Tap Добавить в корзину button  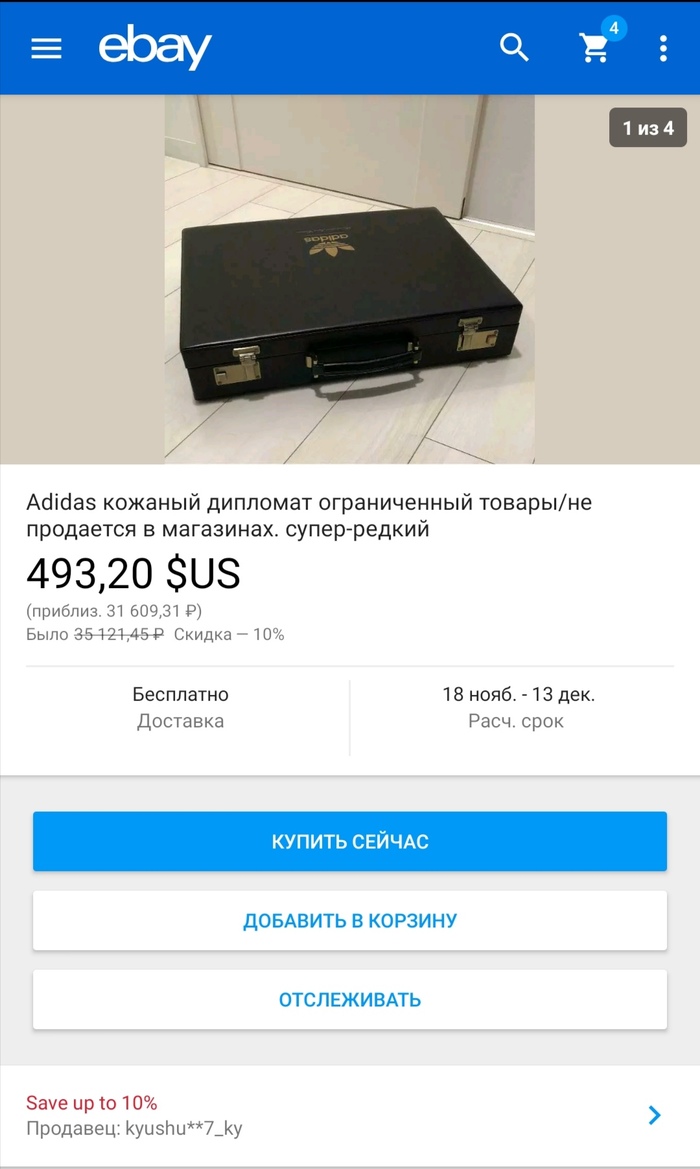(x=349, y=920)
